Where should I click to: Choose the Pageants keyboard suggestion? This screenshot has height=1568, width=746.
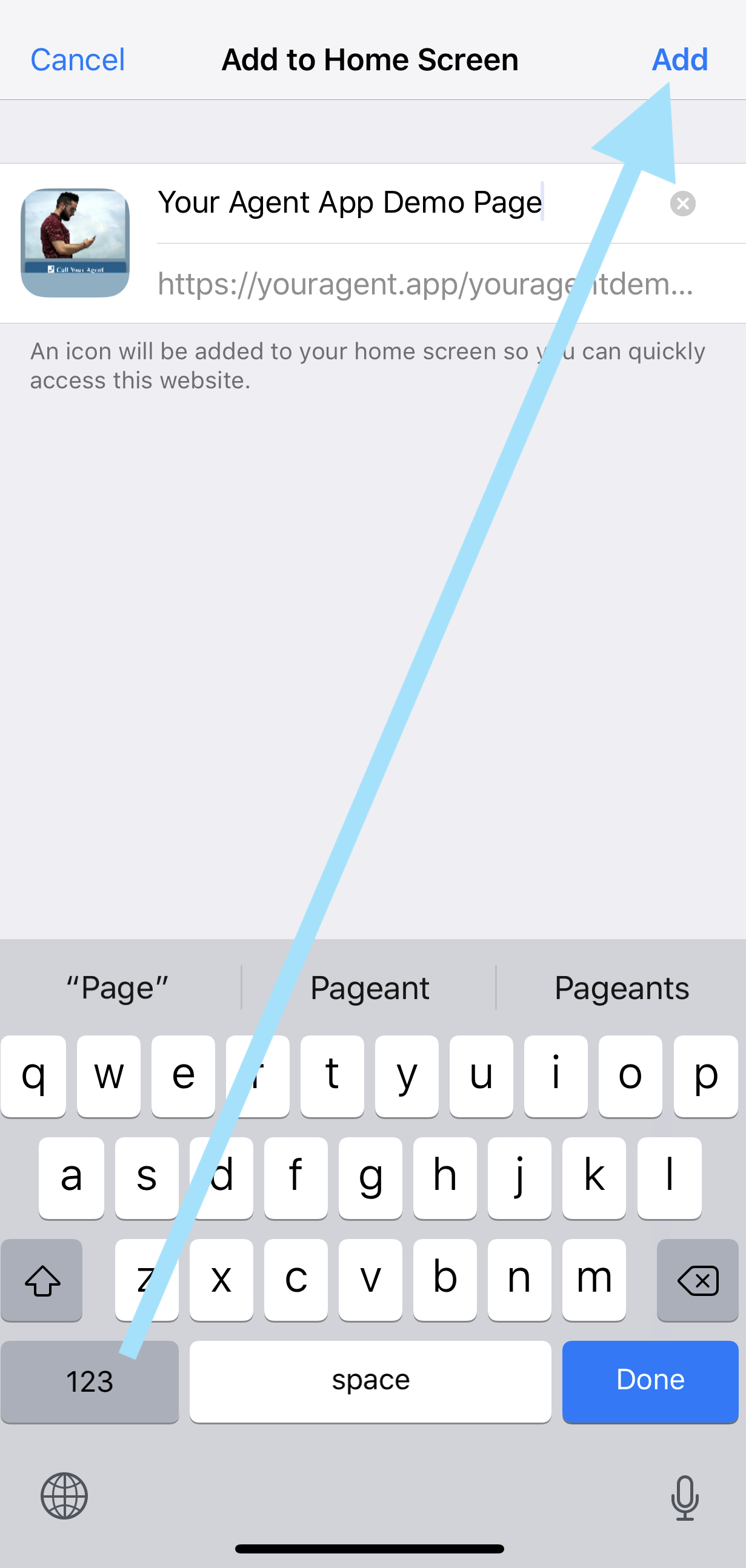coord(621,988)
